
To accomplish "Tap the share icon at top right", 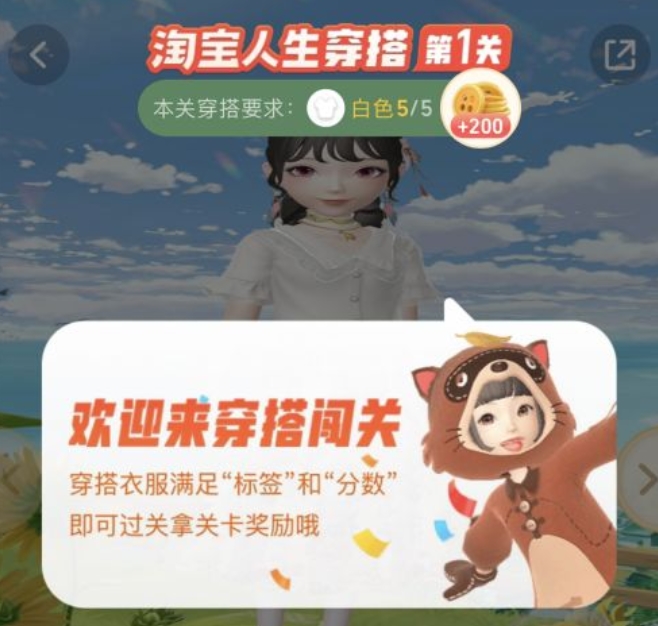I will [x=620, y=55].
